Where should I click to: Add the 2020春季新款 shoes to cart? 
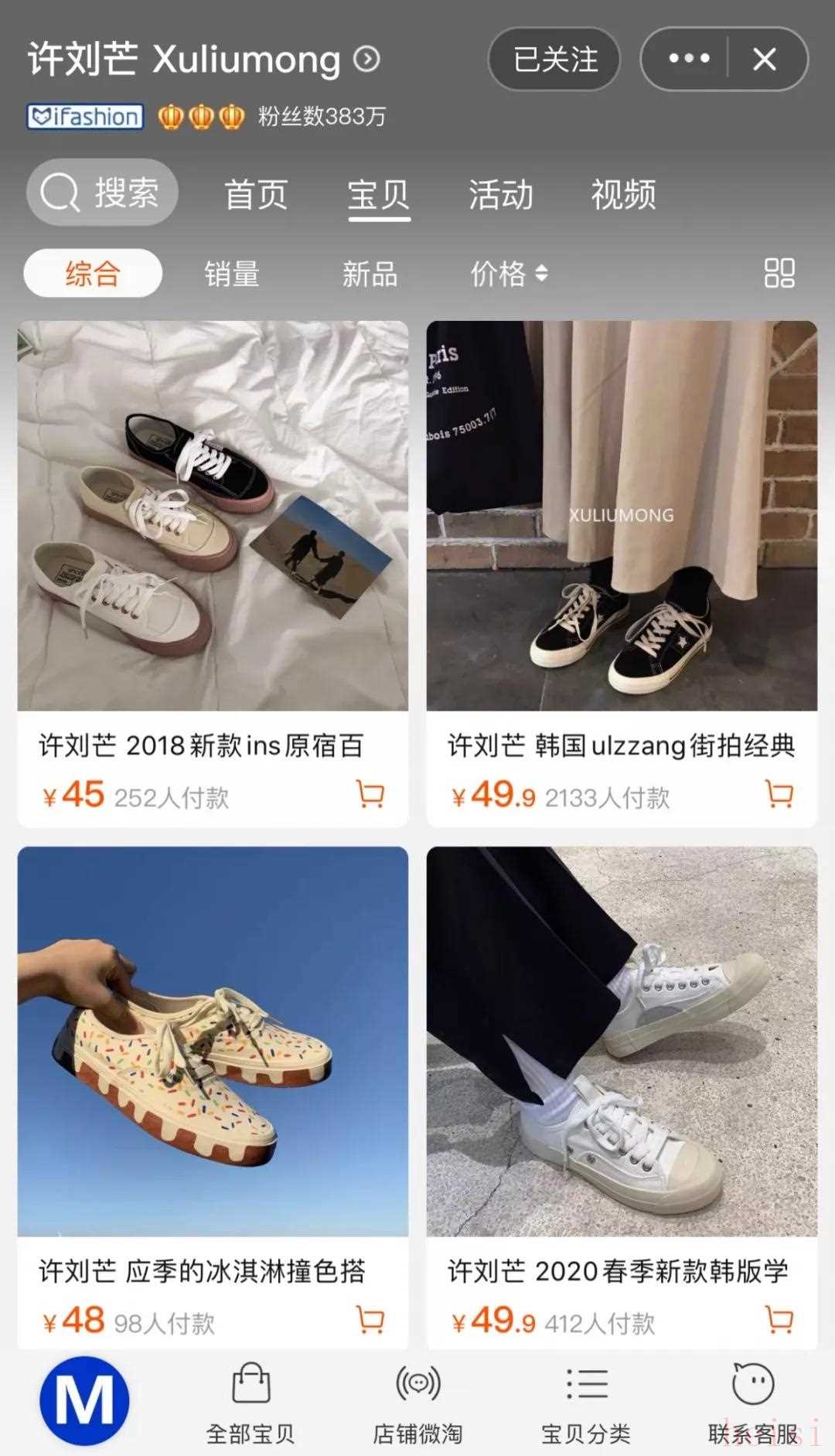[779, 1320]
